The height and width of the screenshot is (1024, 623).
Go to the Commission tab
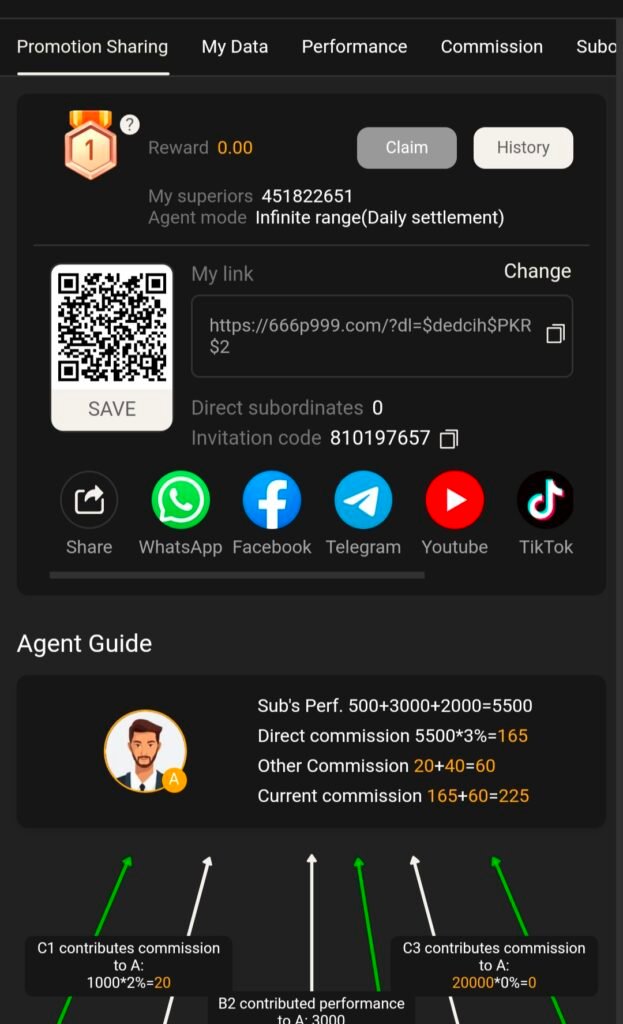click(491, 47)
